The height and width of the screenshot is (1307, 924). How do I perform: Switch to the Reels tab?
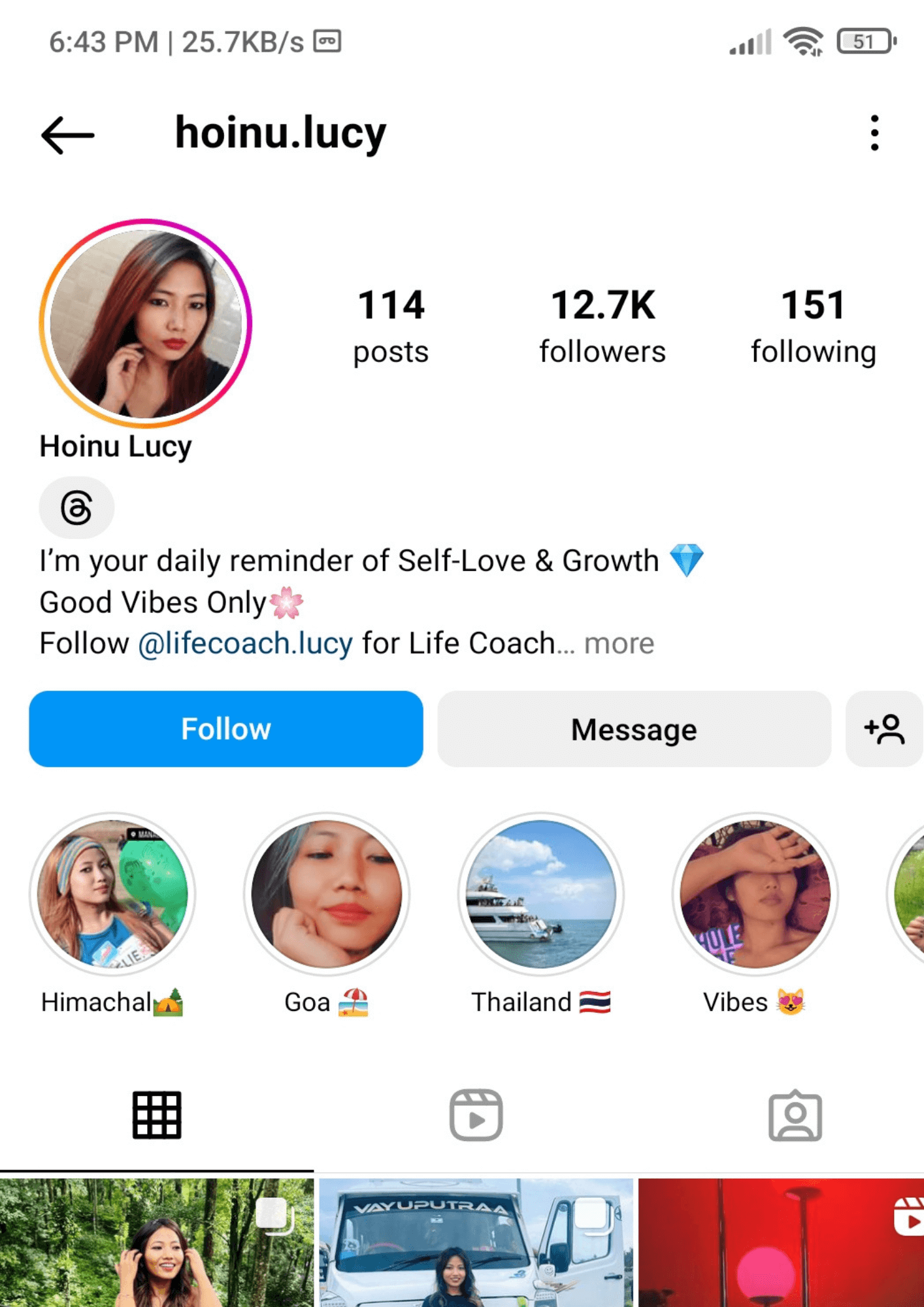476,1115
